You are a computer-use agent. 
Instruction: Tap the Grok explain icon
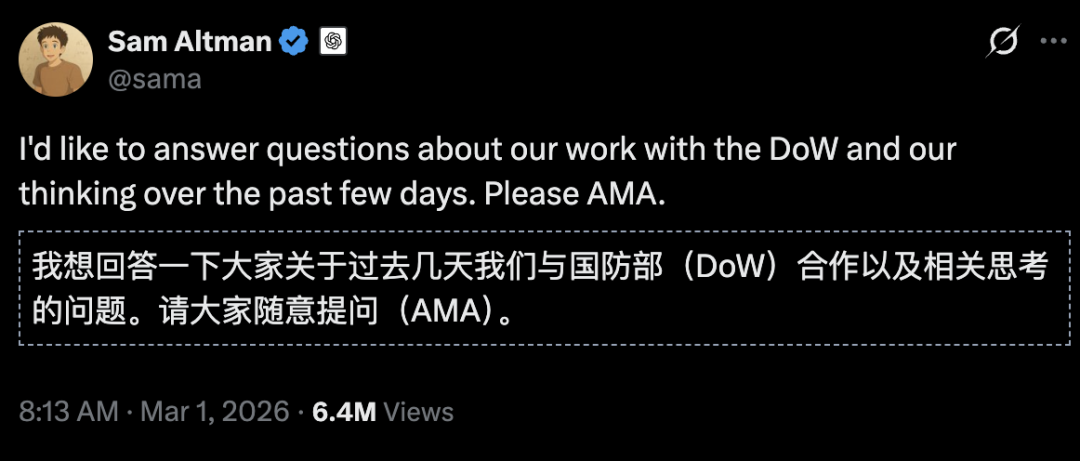click(1001, 42)
